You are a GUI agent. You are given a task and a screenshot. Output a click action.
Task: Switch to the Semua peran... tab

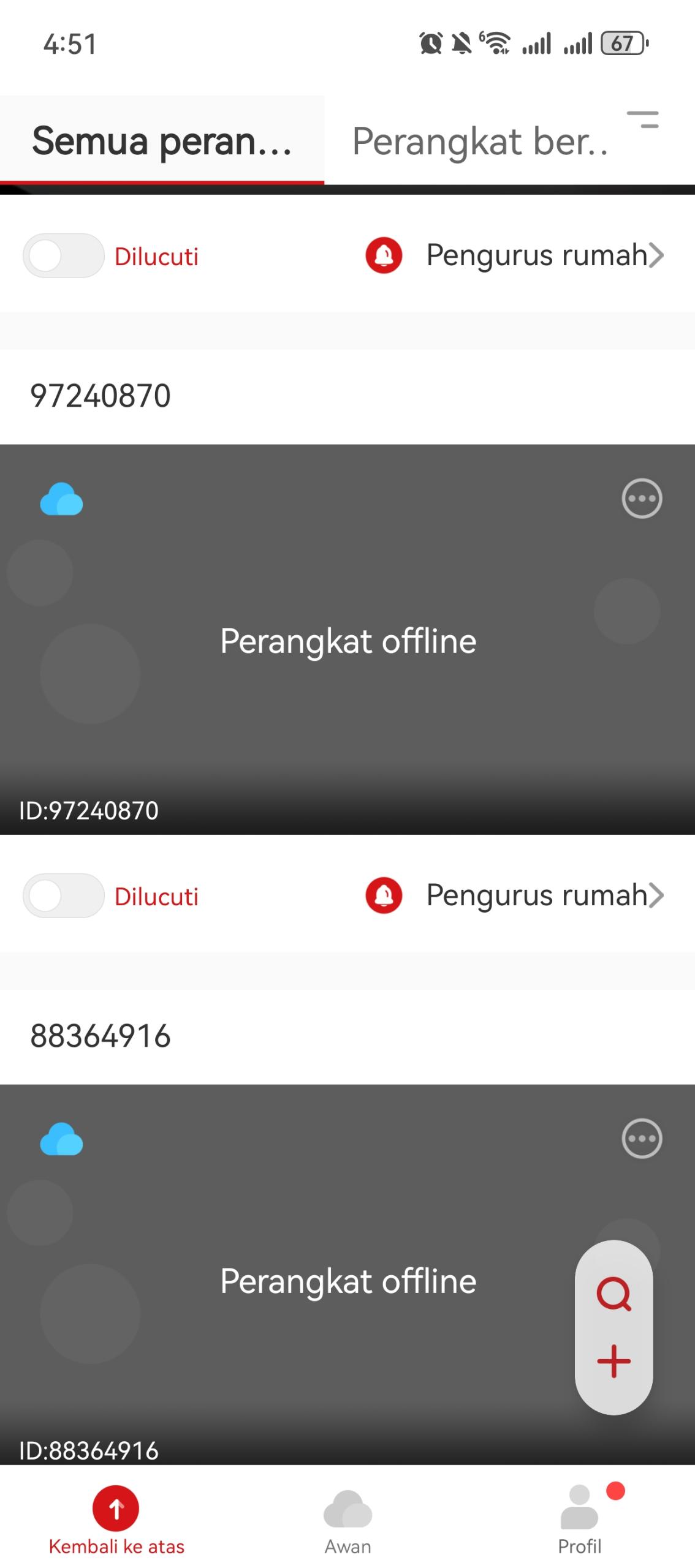pyautogui.click(x=162, y=140)
